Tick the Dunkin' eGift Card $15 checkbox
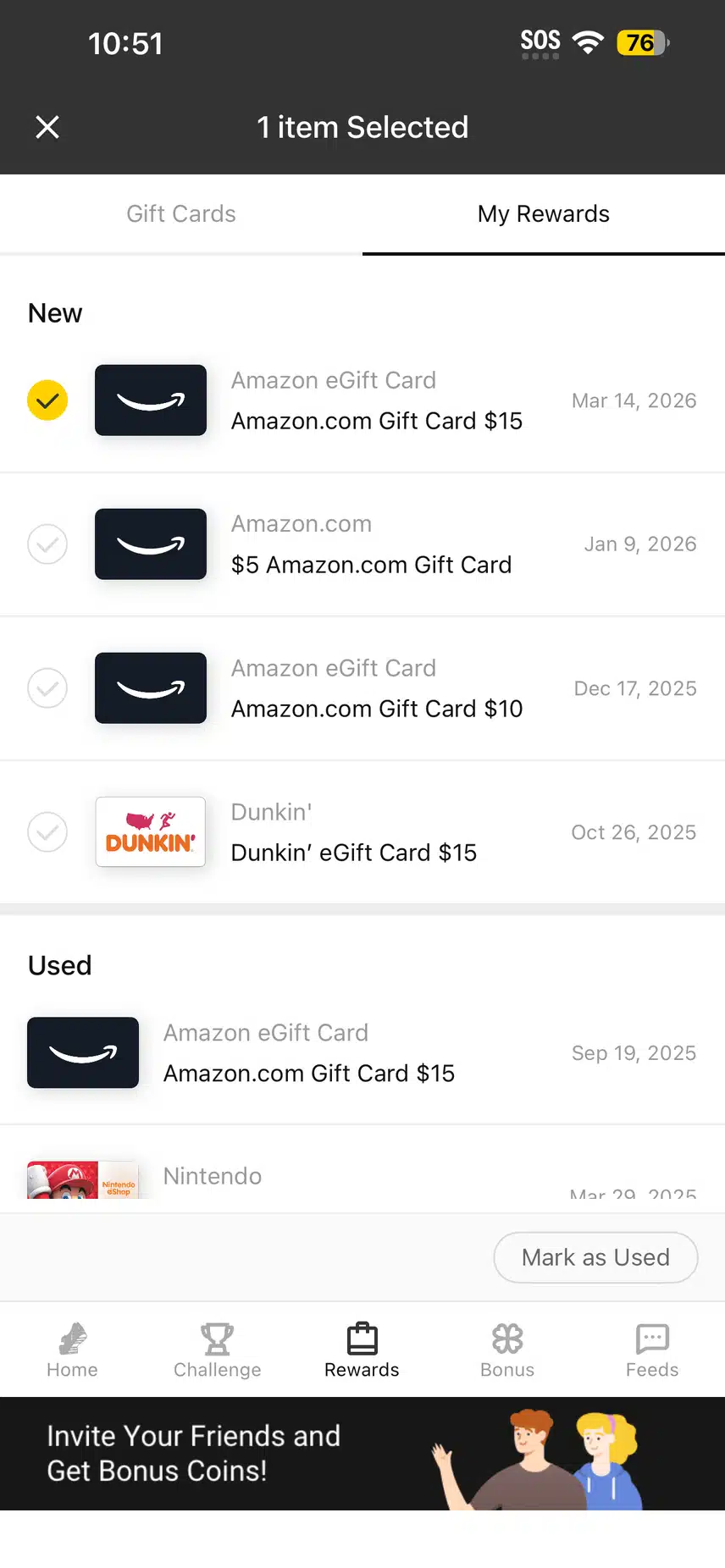The image size is (725, 1568). point(47,832)
